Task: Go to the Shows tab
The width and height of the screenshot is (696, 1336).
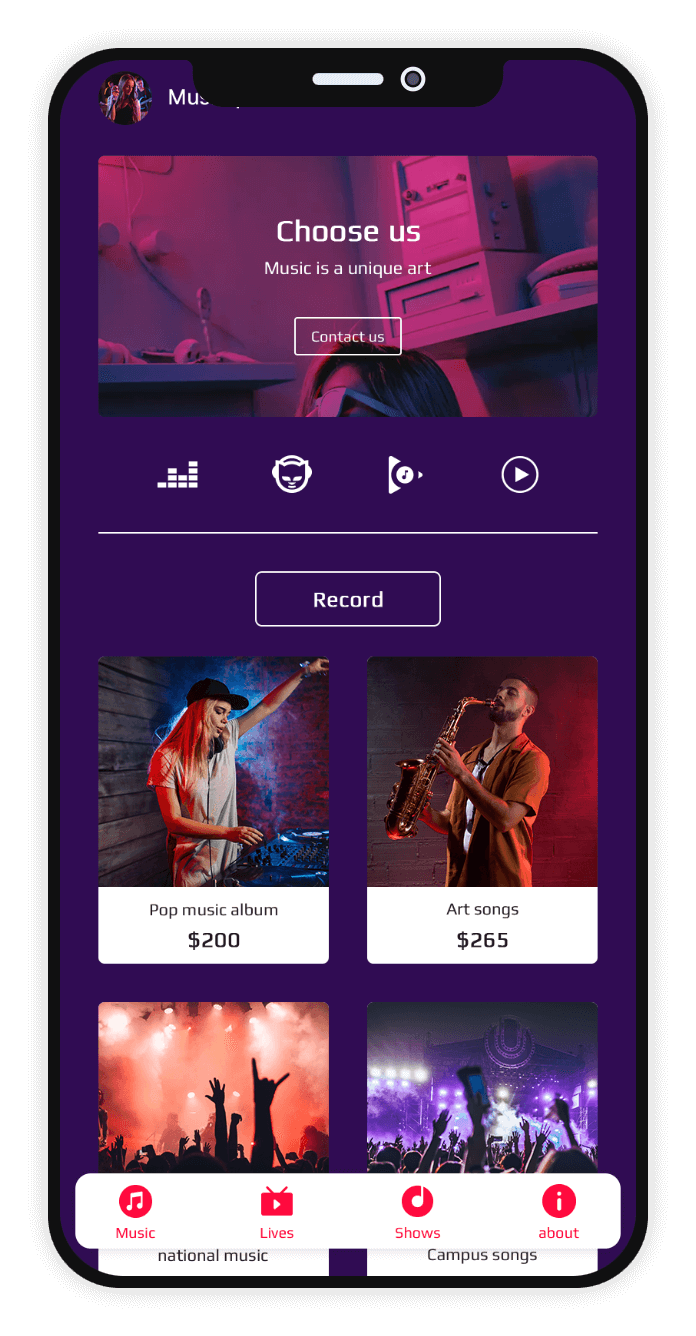Action: pyautogui.click(x=417, y=1211)
